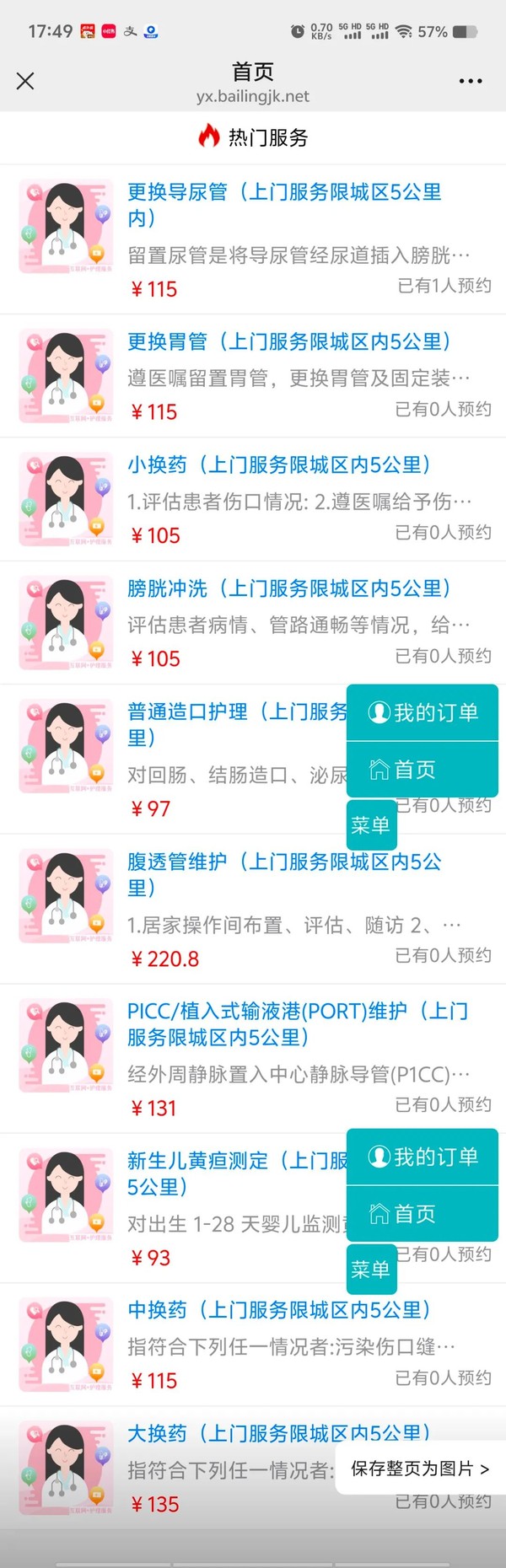View 小换药 service details
The image size is (506, 1568).
coord(278,465)
